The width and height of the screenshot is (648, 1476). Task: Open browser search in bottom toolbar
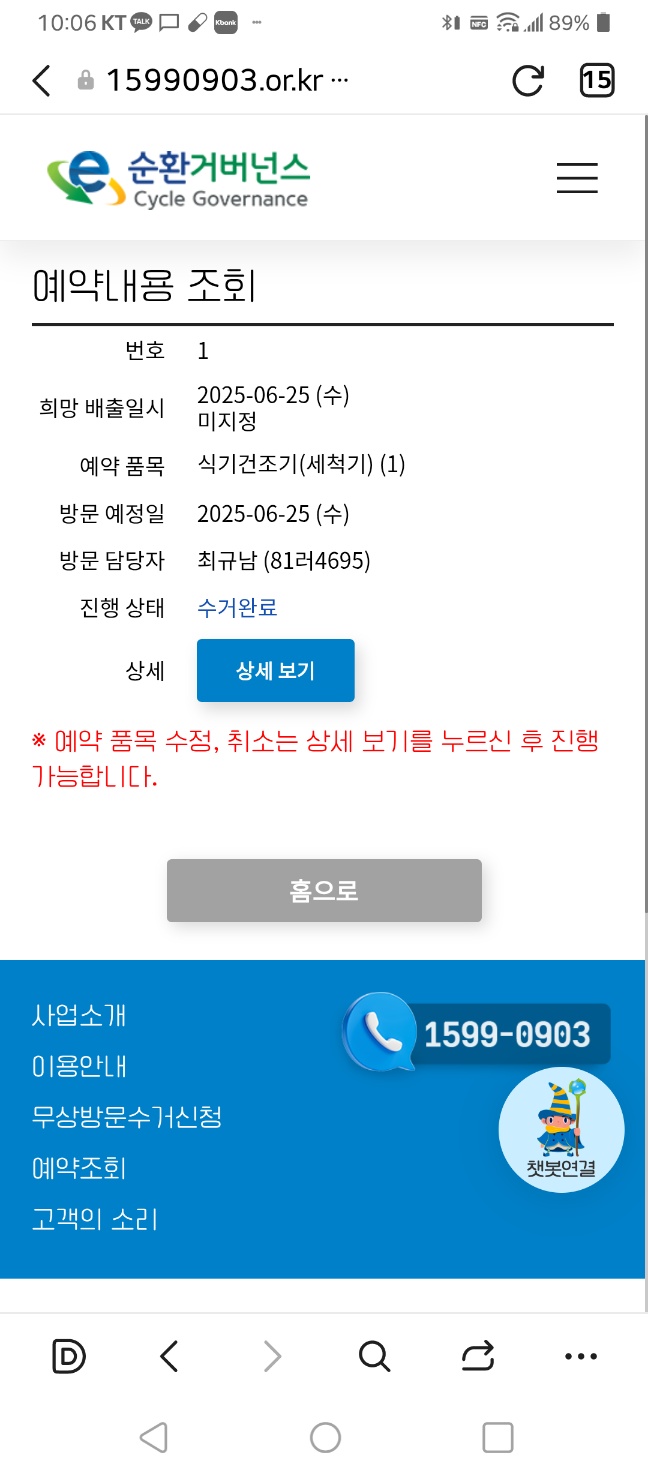373,1356
